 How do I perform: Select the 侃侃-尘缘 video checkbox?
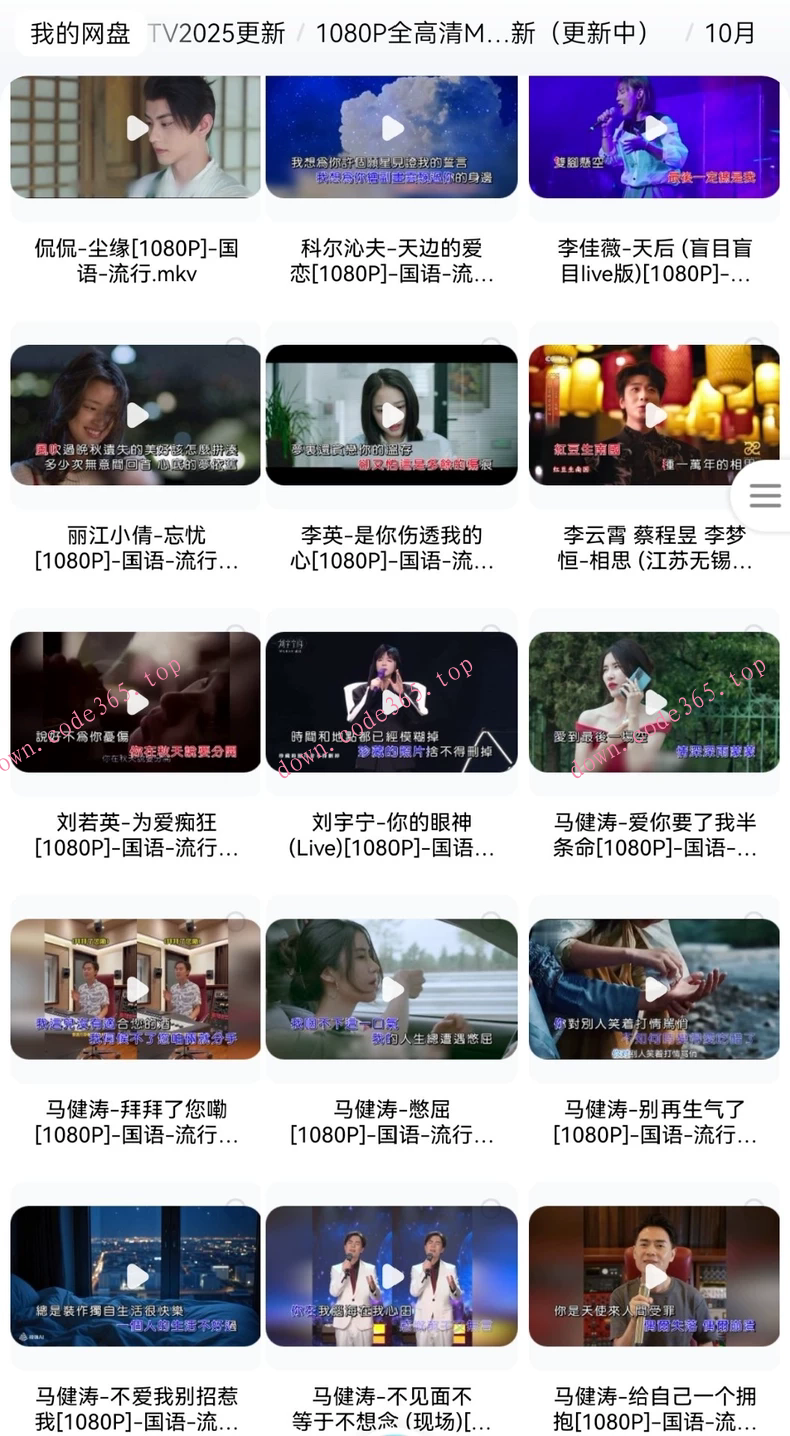coord(236,90)
